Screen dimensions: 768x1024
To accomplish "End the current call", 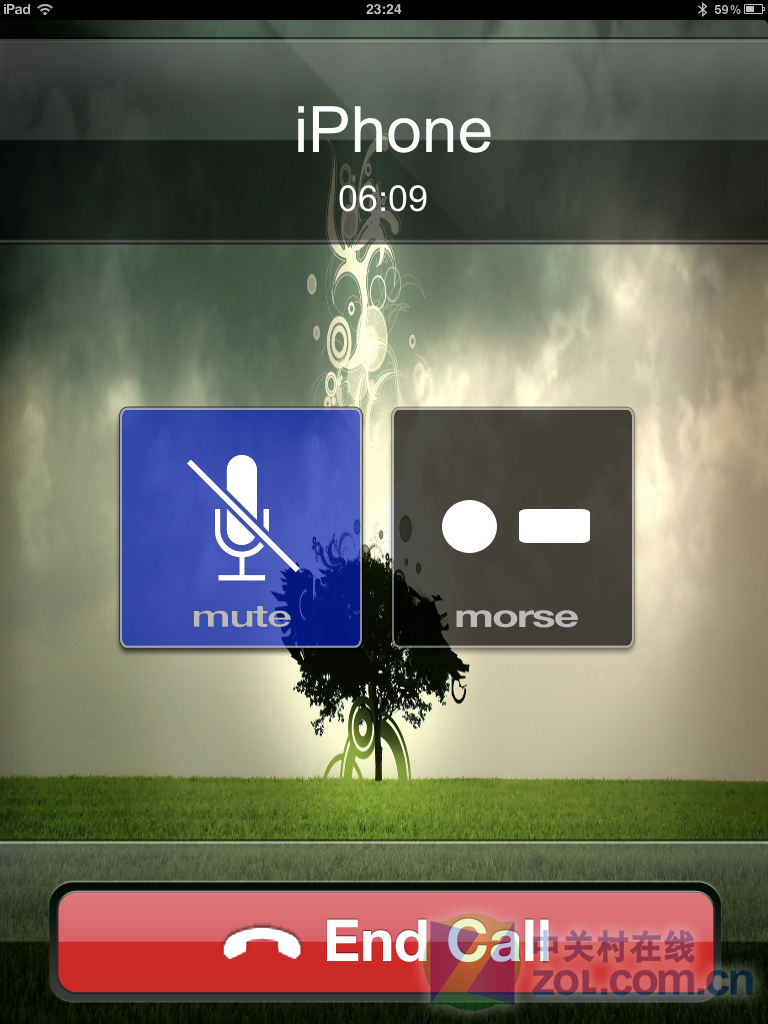I will 386,941.
